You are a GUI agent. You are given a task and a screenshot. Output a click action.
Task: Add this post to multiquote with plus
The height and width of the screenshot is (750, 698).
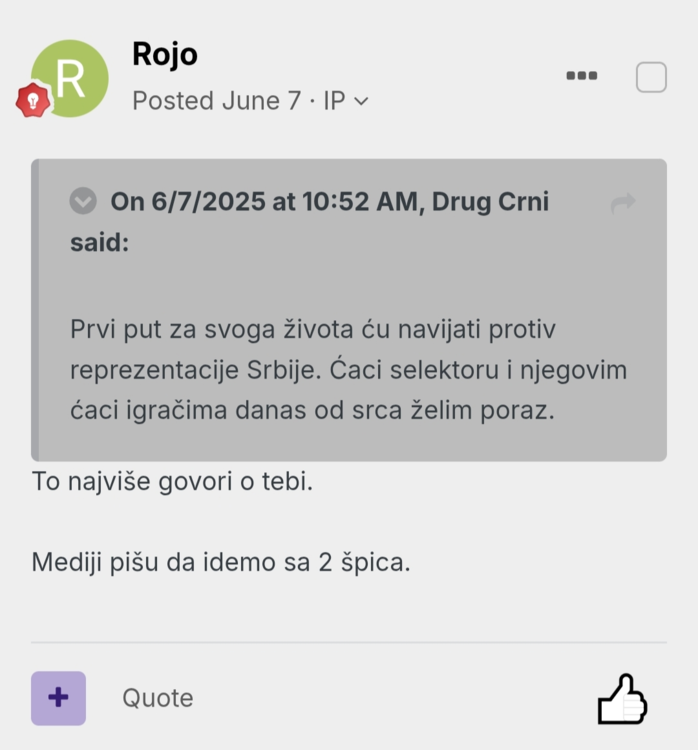(58, 697)
